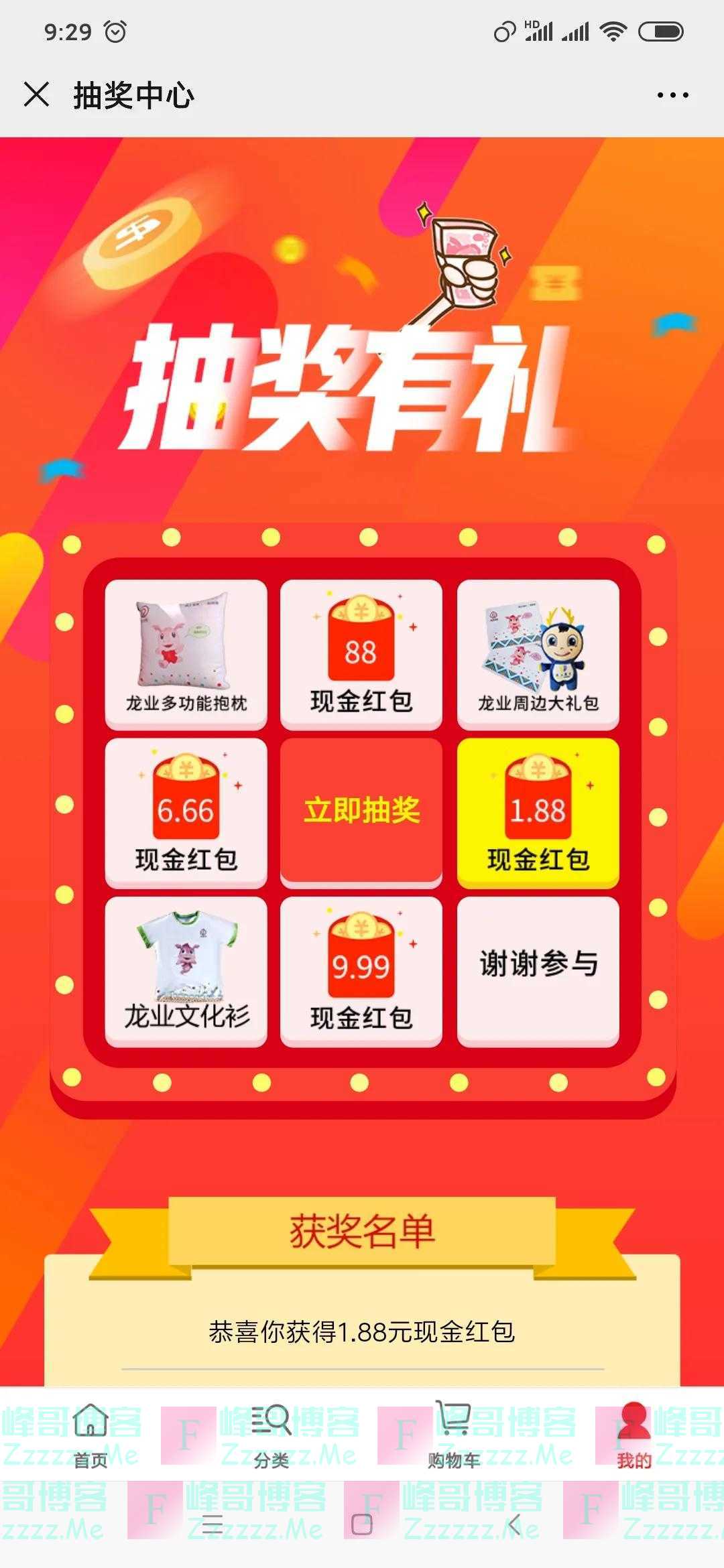Close the 抽奖中心 page

click(x=36, y=94)
